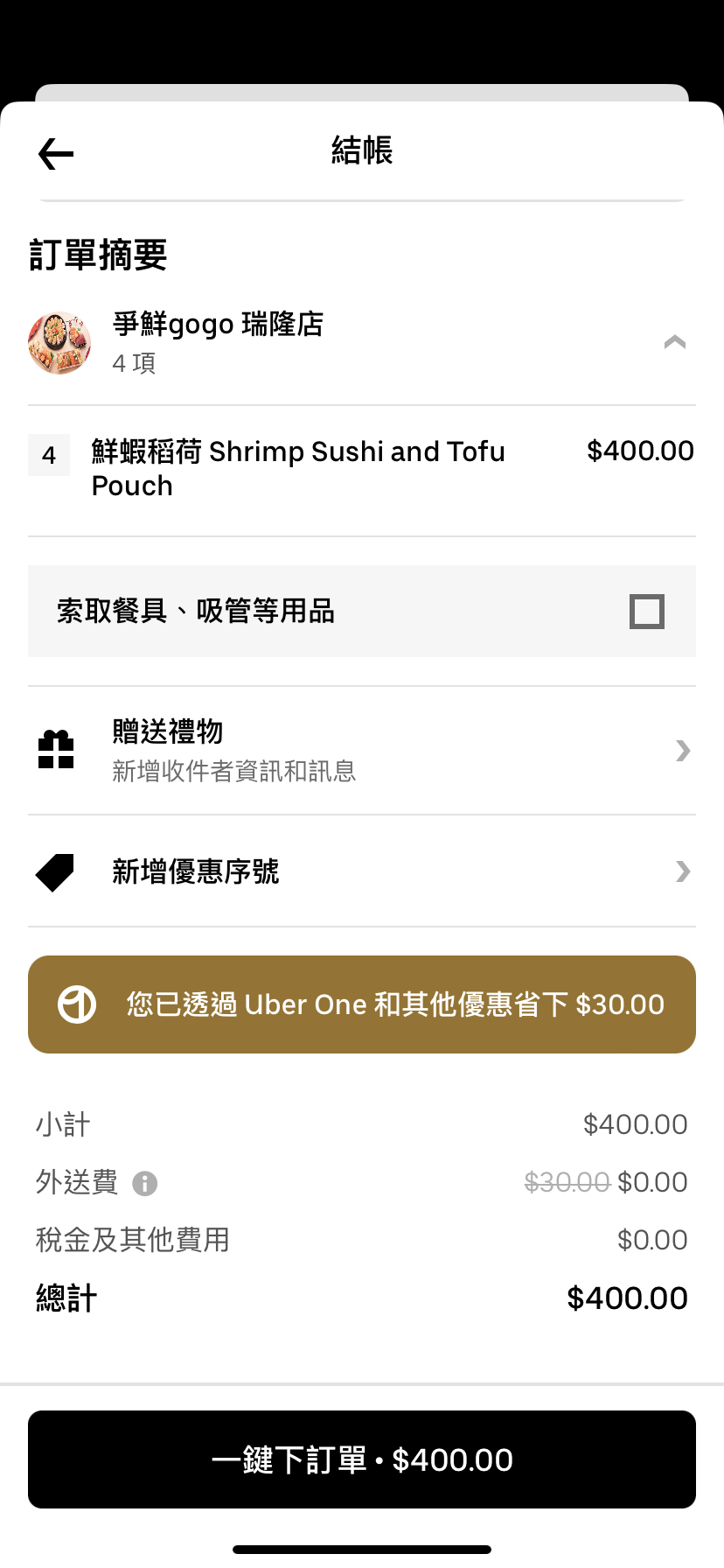Show info about the 外送費 delivery fee
The height and width of the screenshot is (1568, 724).
144,1184
